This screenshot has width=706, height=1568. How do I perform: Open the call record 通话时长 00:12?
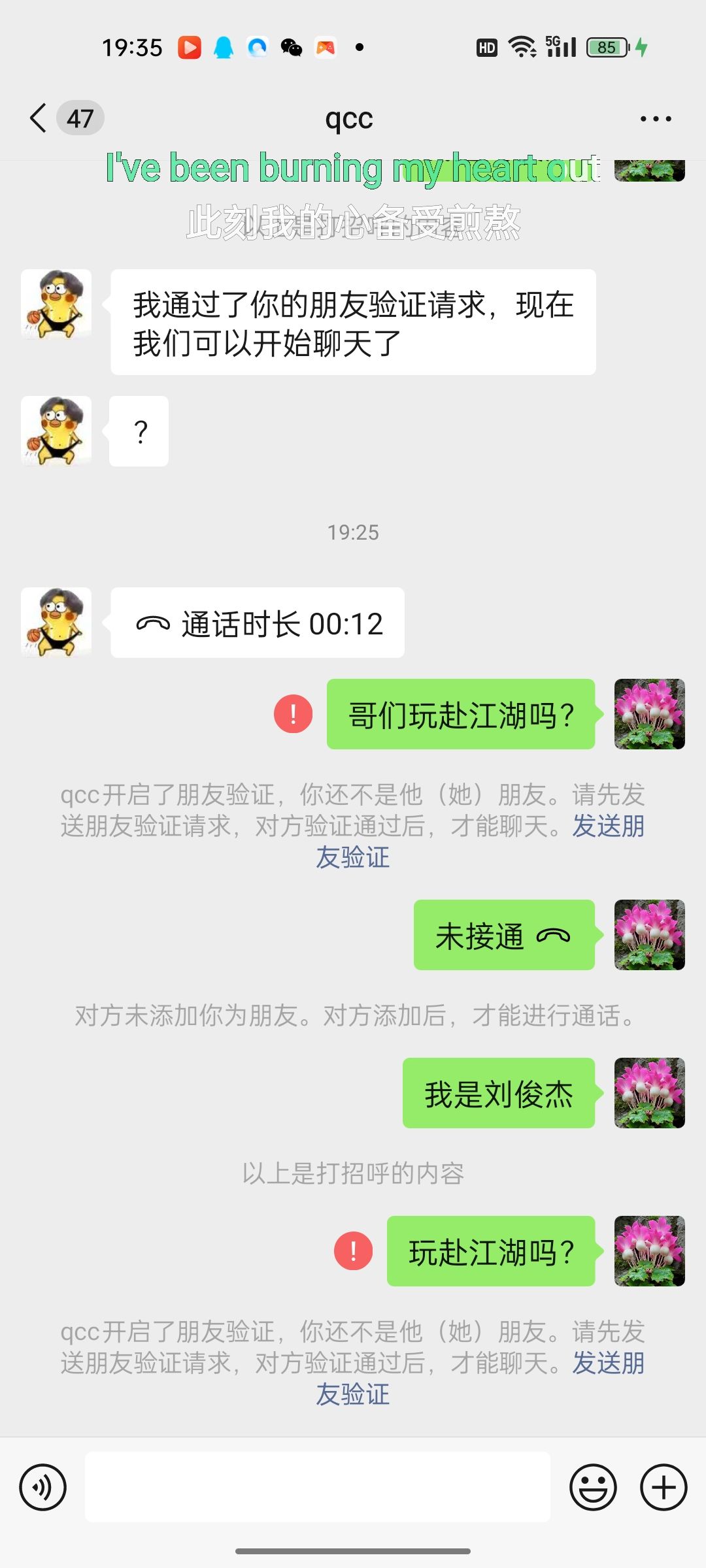point(258,623)
